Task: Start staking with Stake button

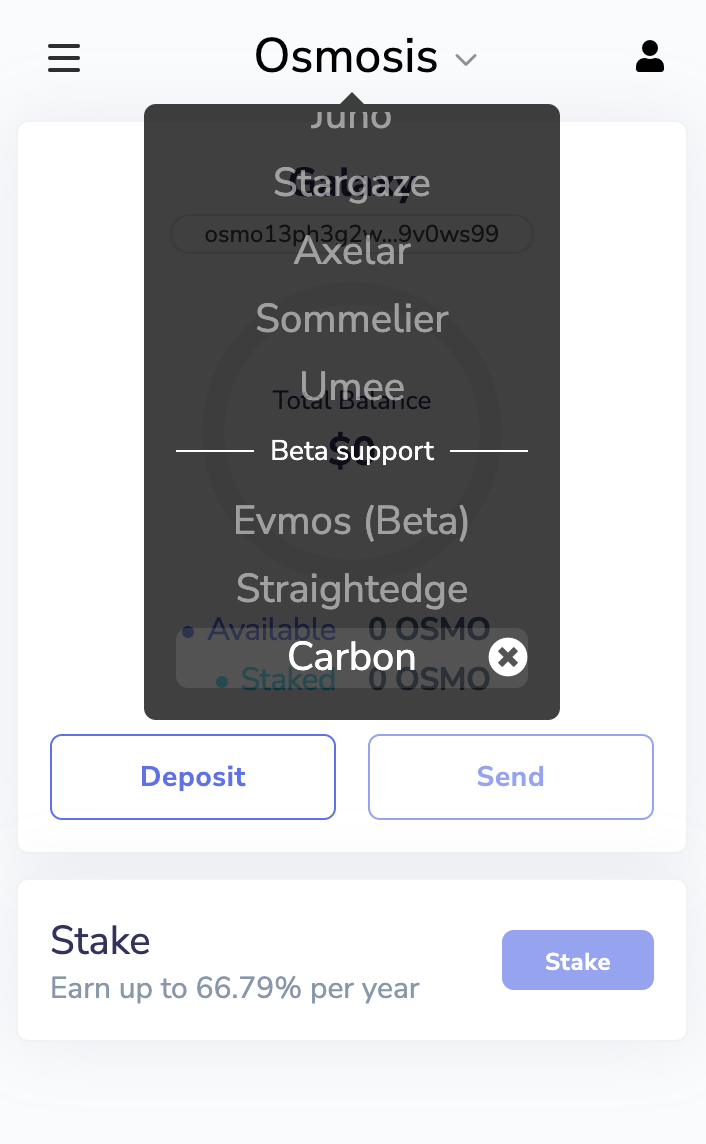Action: pyautogui.click(x=578, y=960)
